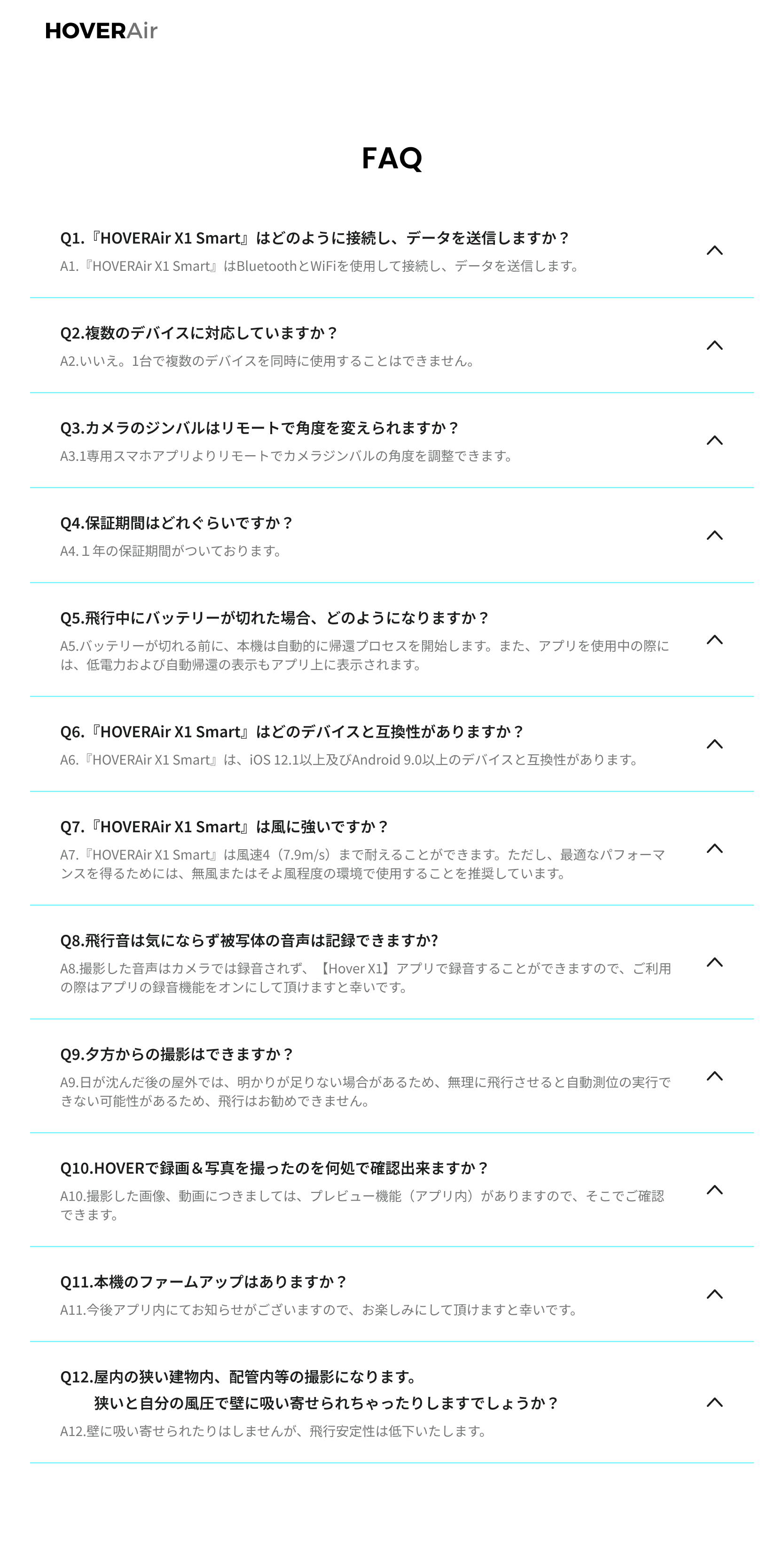Collapse the Q12 narrow indoor shooting answer
The width and height of the screenshot is (784, 1563).
(714, 1402)
